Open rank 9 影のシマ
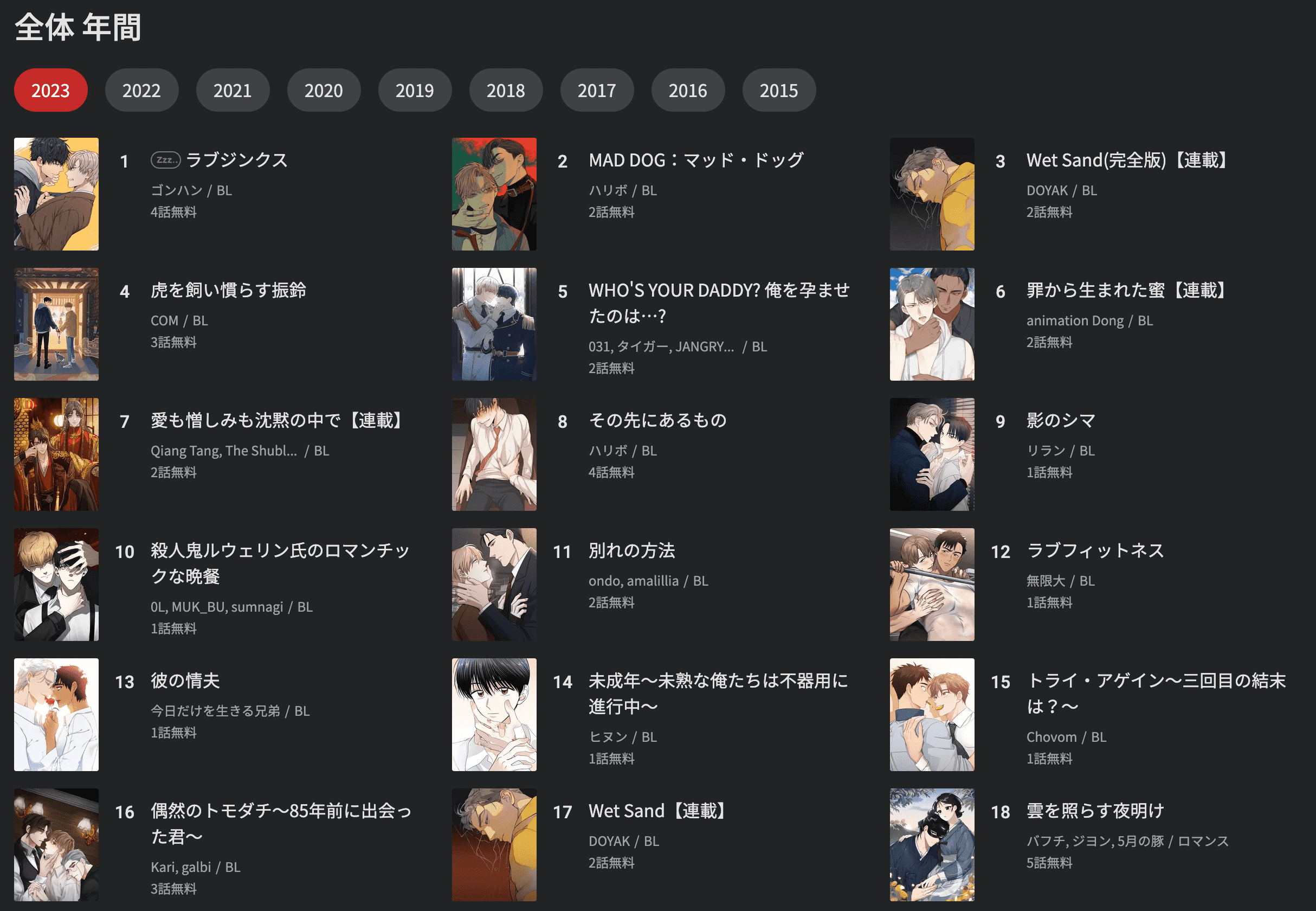Image resolution: width=1316 pixels, height=911 pixels. [1061, 421]
